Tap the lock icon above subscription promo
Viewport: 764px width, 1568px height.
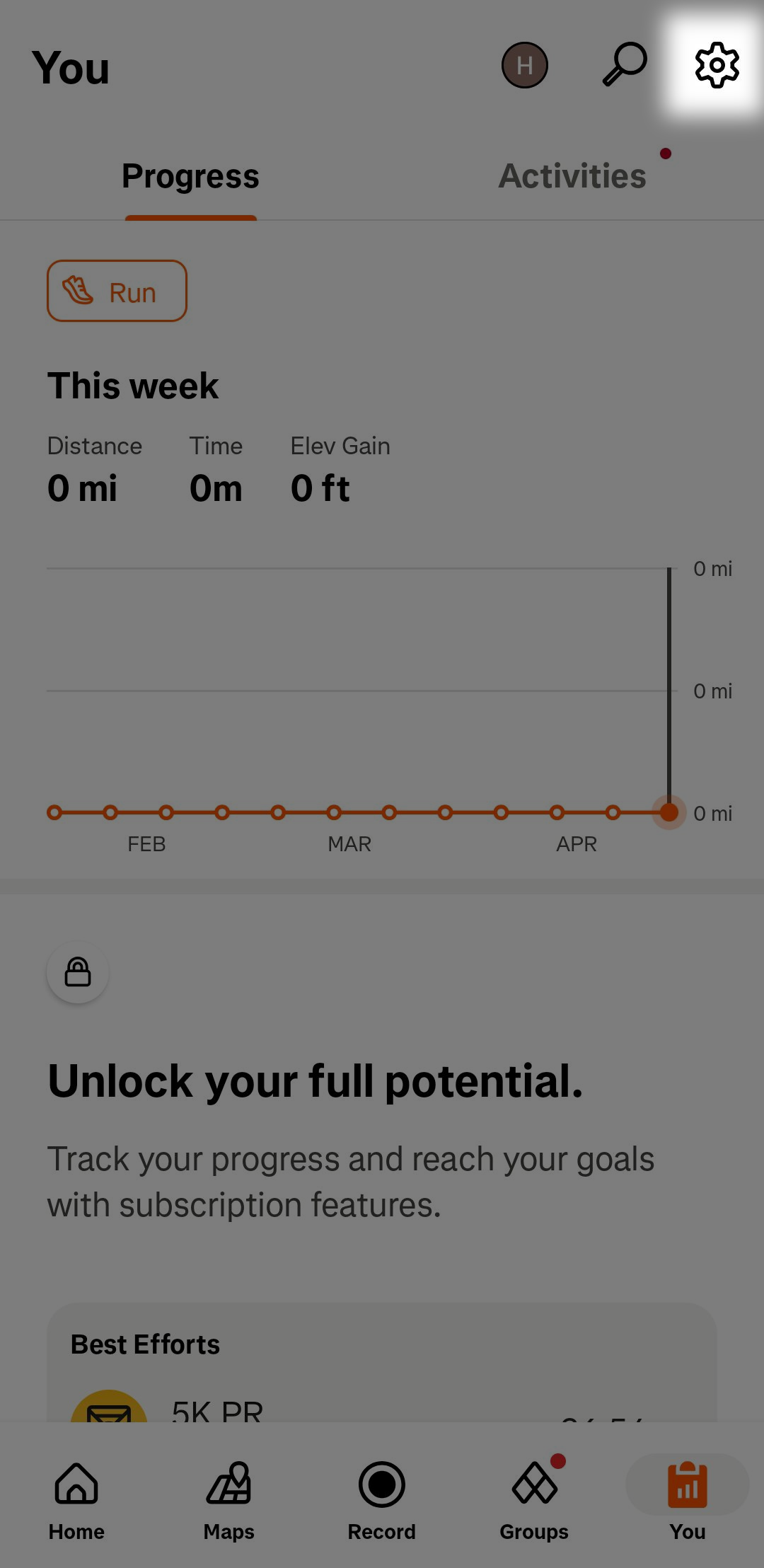76,972
